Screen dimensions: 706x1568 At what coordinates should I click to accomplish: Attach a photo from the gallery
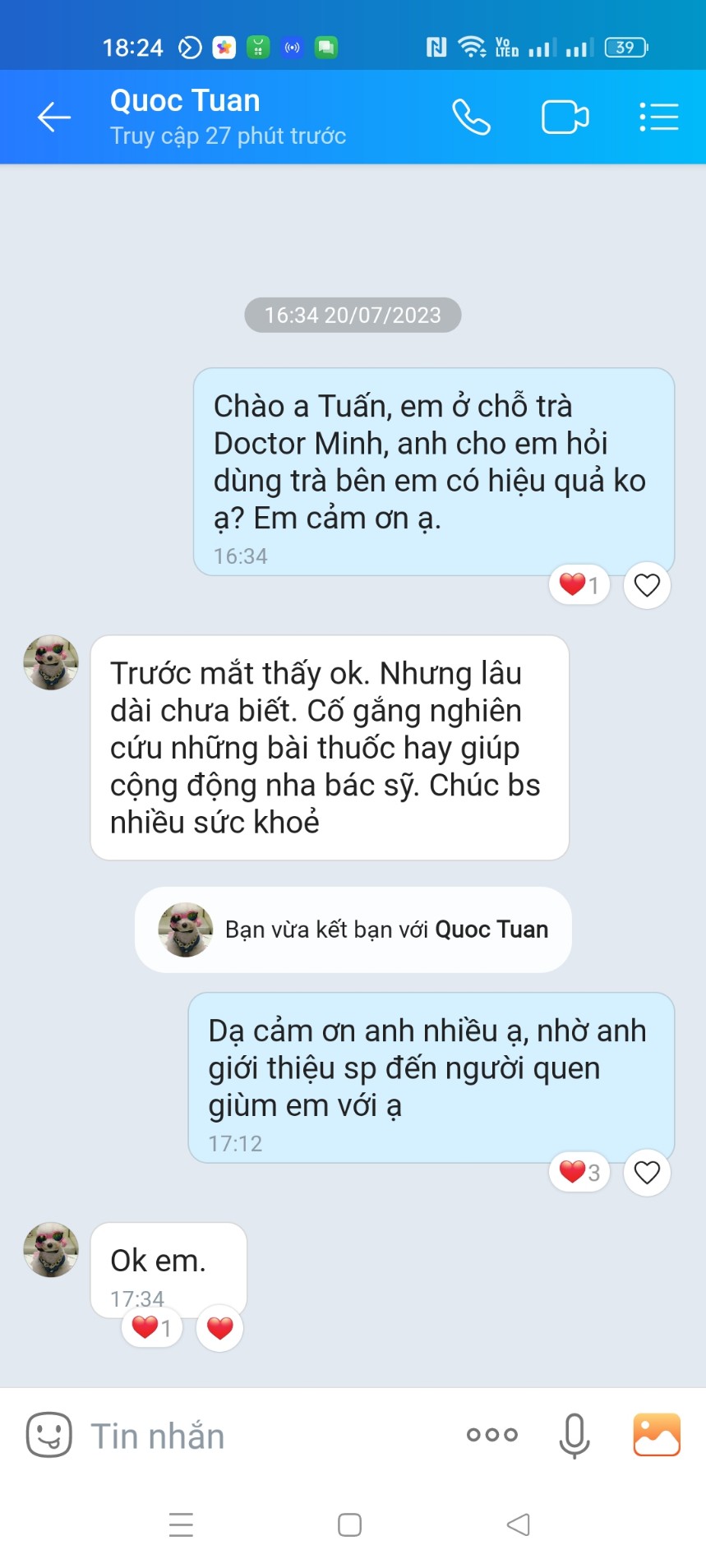pos(656,1435)
